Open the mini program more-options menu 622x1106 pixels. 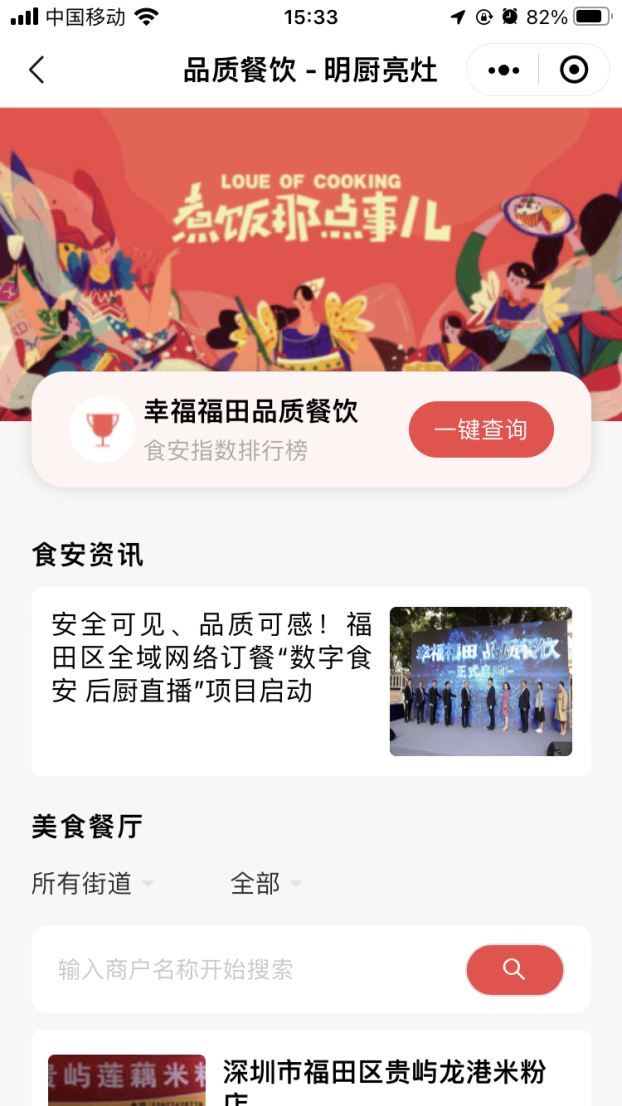[503, 70]
